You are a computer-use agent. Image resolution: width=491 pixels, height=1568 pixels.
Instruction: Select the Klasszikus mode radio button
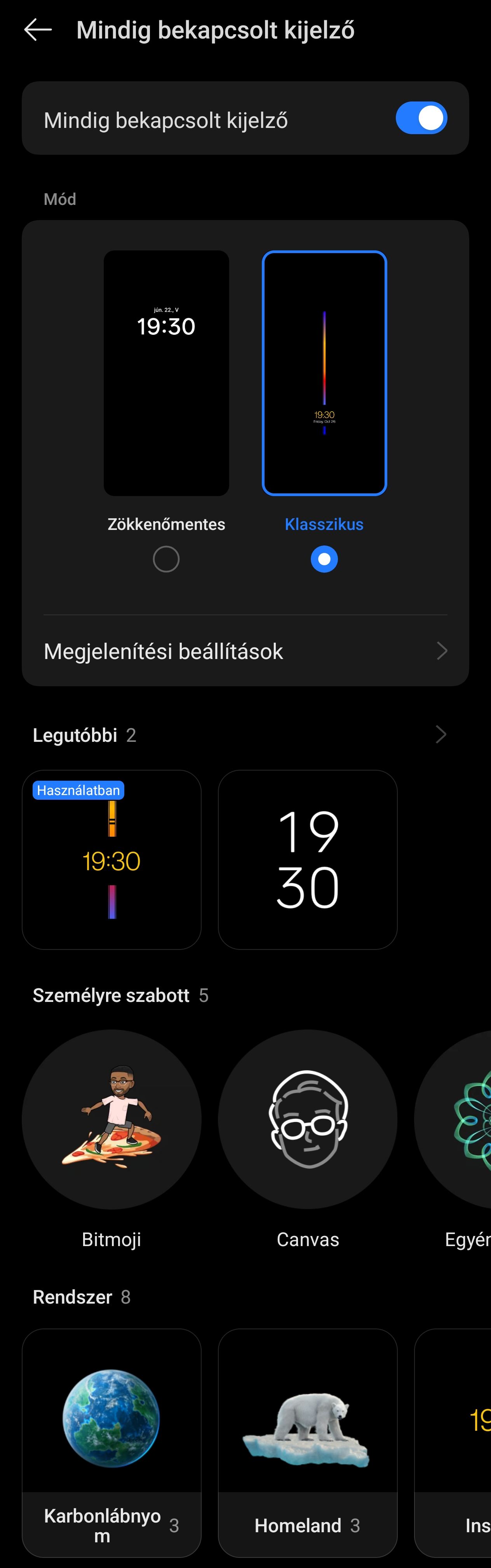click(324, 559)
